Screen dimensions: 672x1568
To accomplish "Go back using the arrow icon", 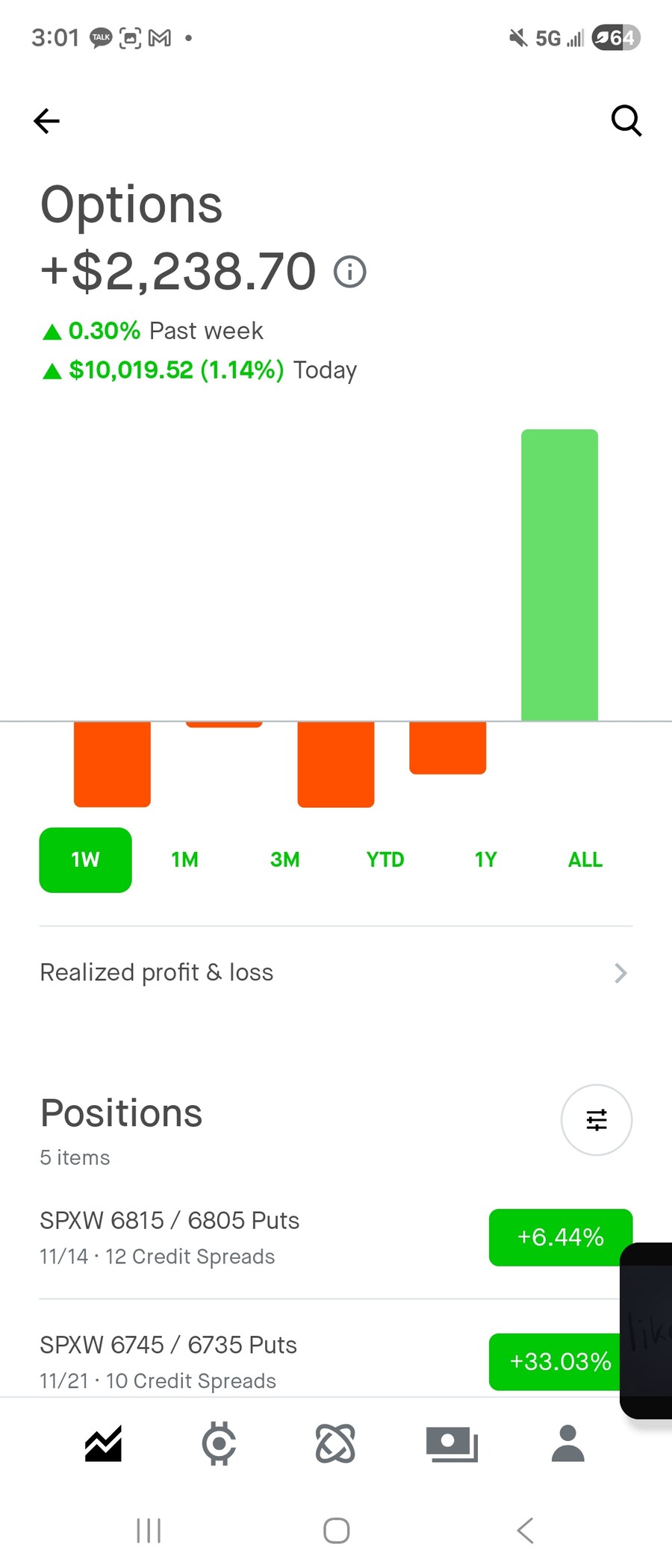I will coord(46,121).
